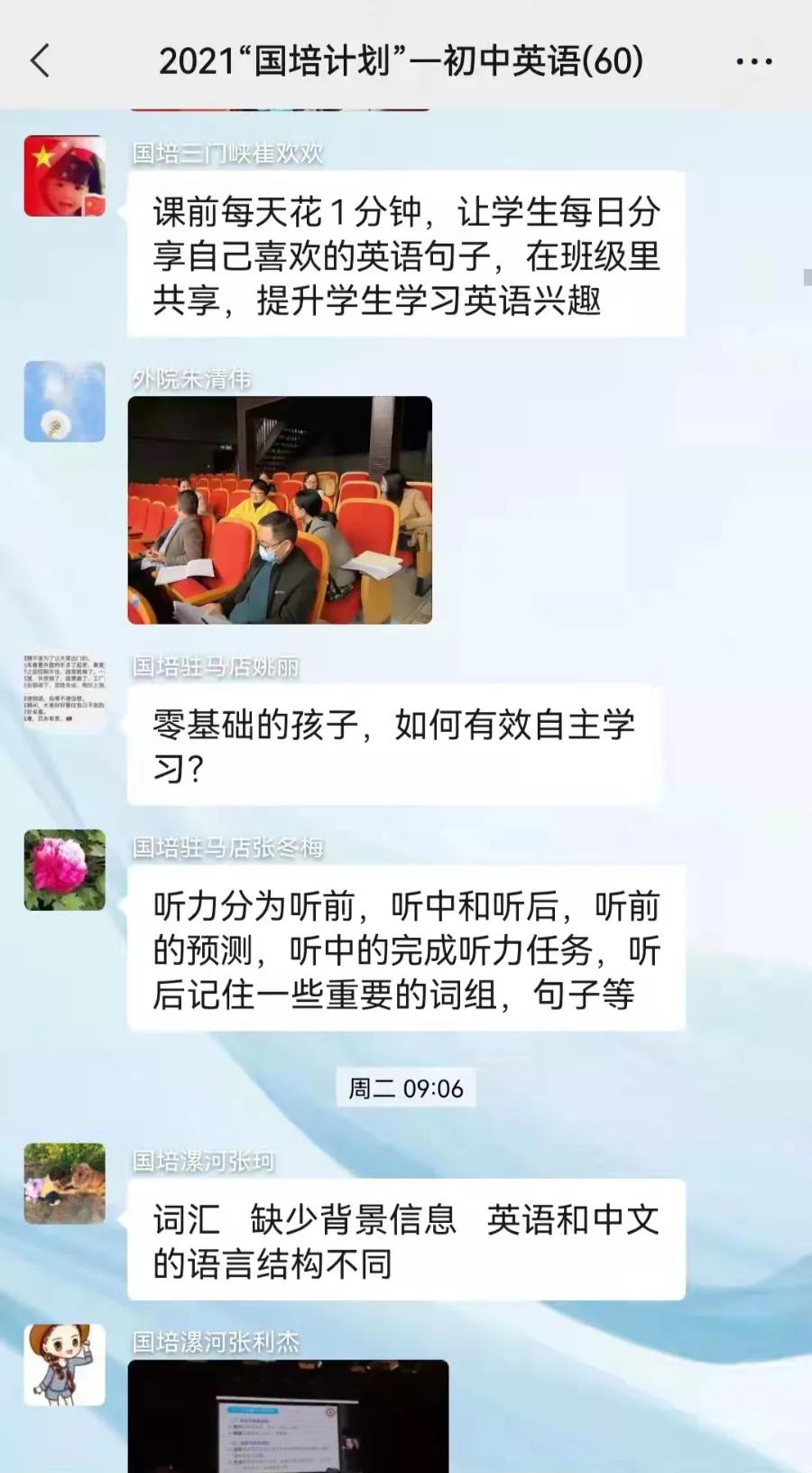Open 国培驻马店张冬梅's flower avatar
Image resolution: width=812 pixels, height=1473 pixels.
pyautogui.click(x=64, y=870)
